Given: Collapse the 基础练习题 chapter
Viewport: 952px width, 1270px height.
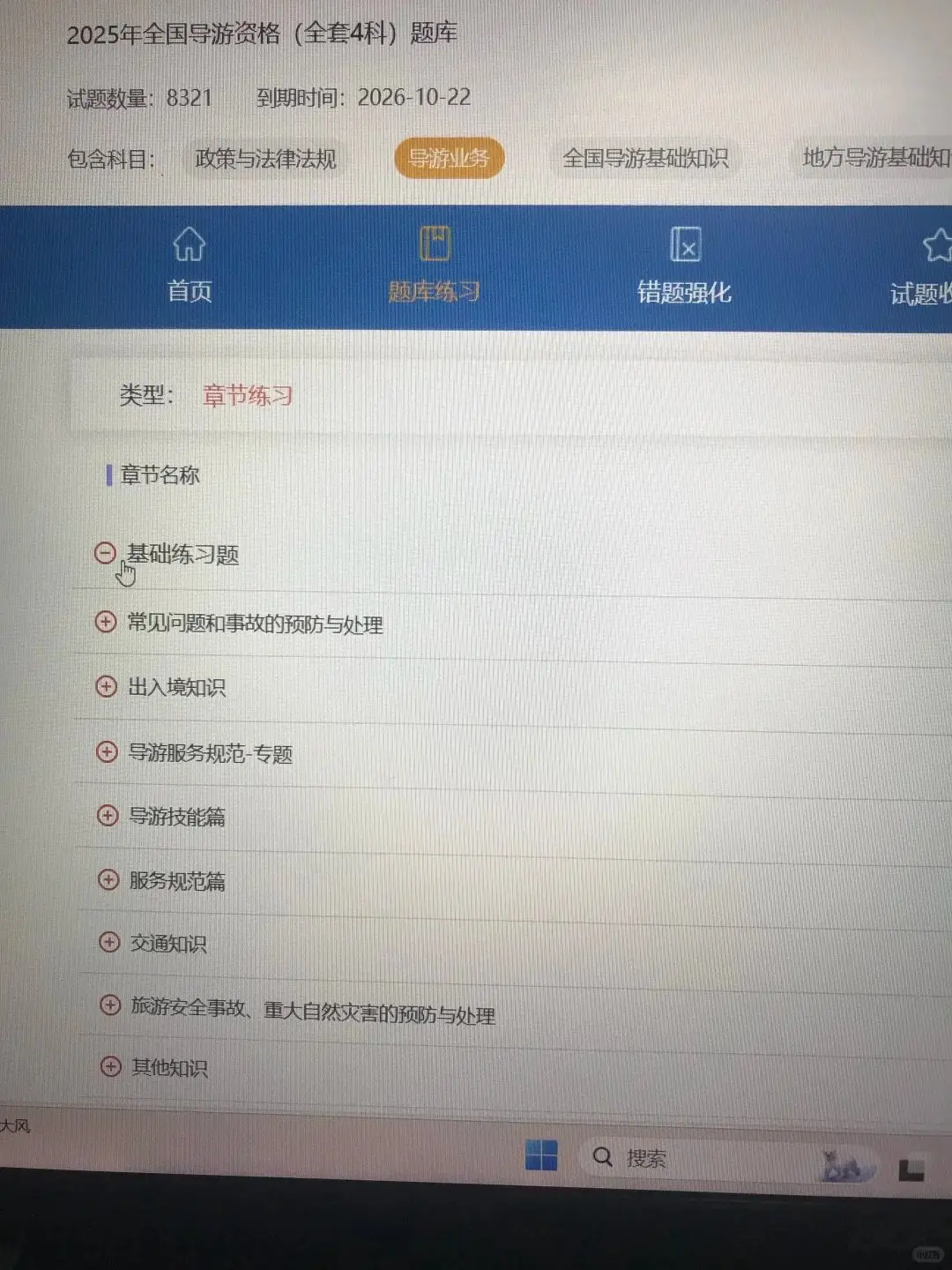Looking at the screenshot, I should pos(105,553).
